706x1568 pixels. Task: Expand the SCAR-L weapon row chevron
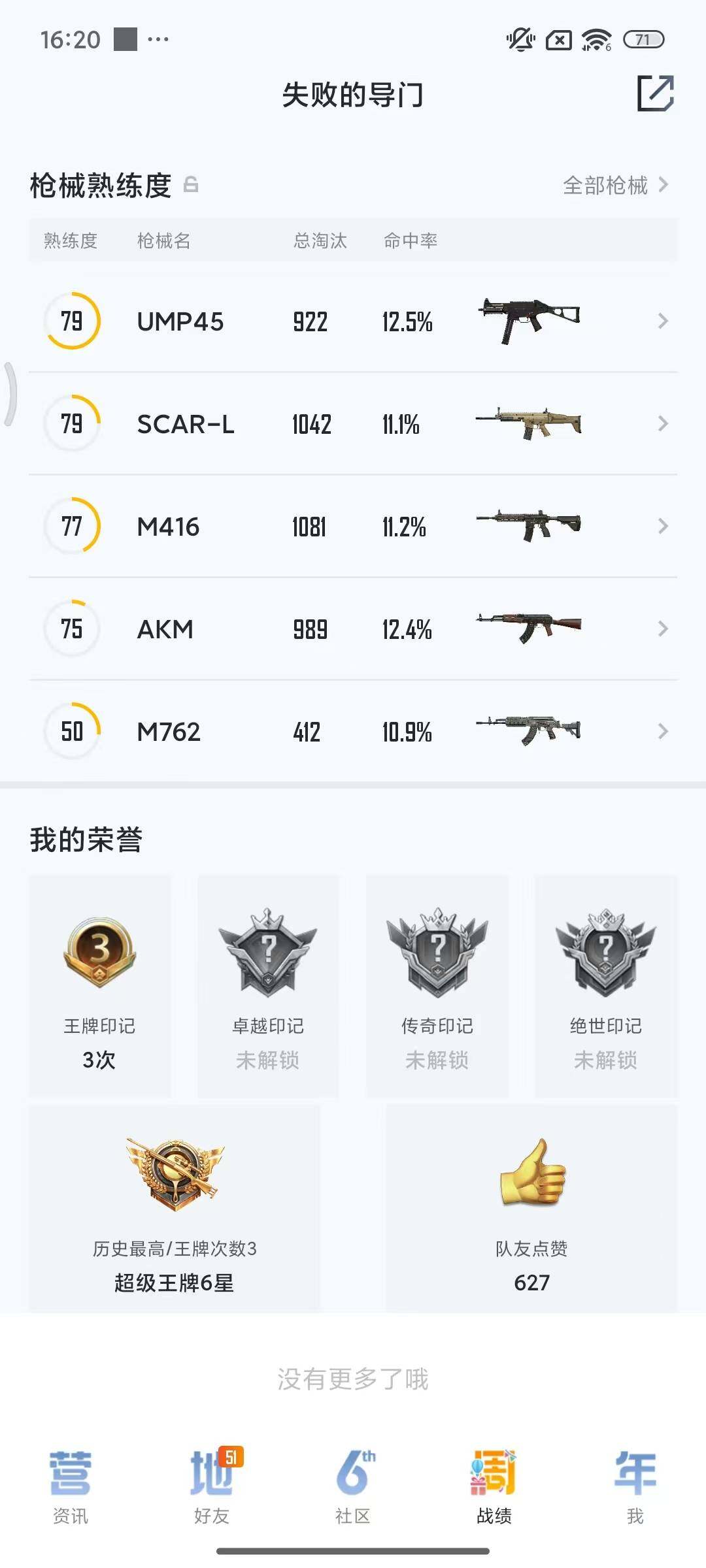[x=662, y=423]
